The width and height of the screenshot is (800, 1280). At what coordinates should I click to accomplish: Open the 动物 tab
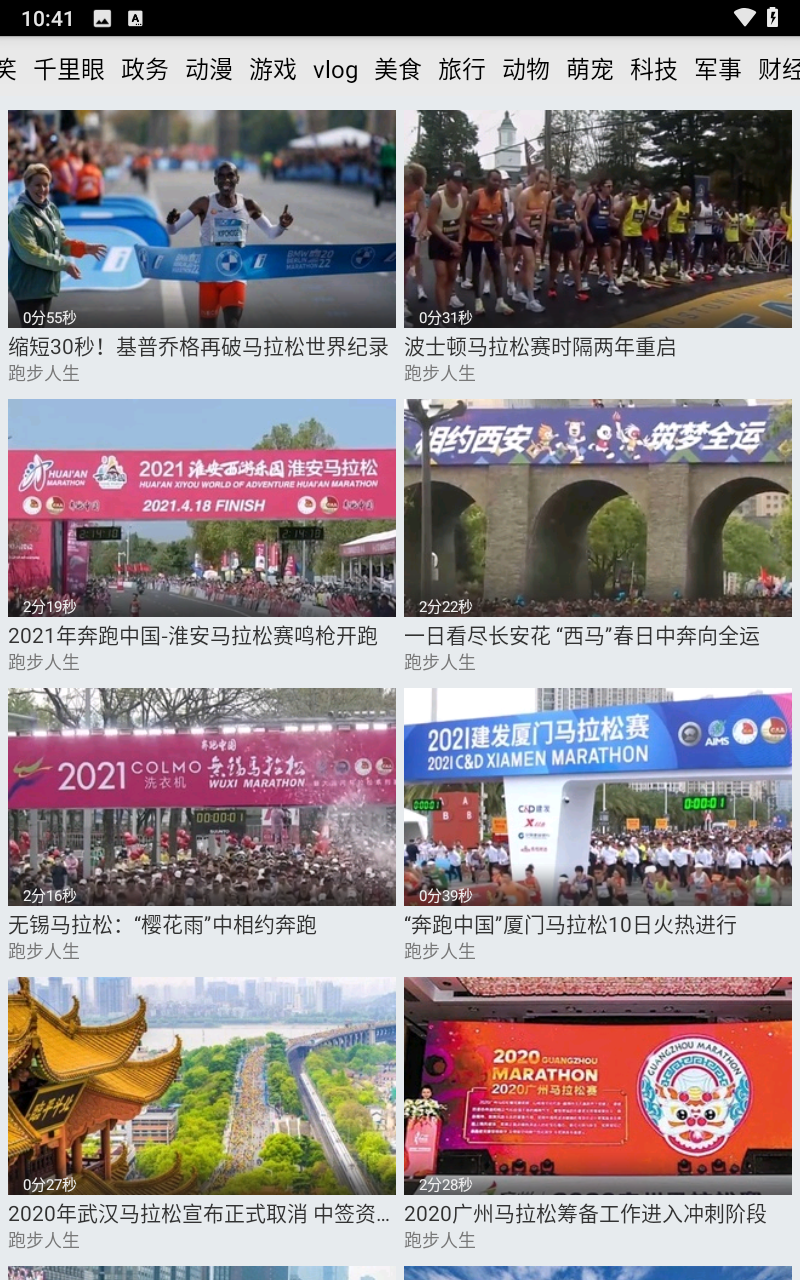point(526,69)
